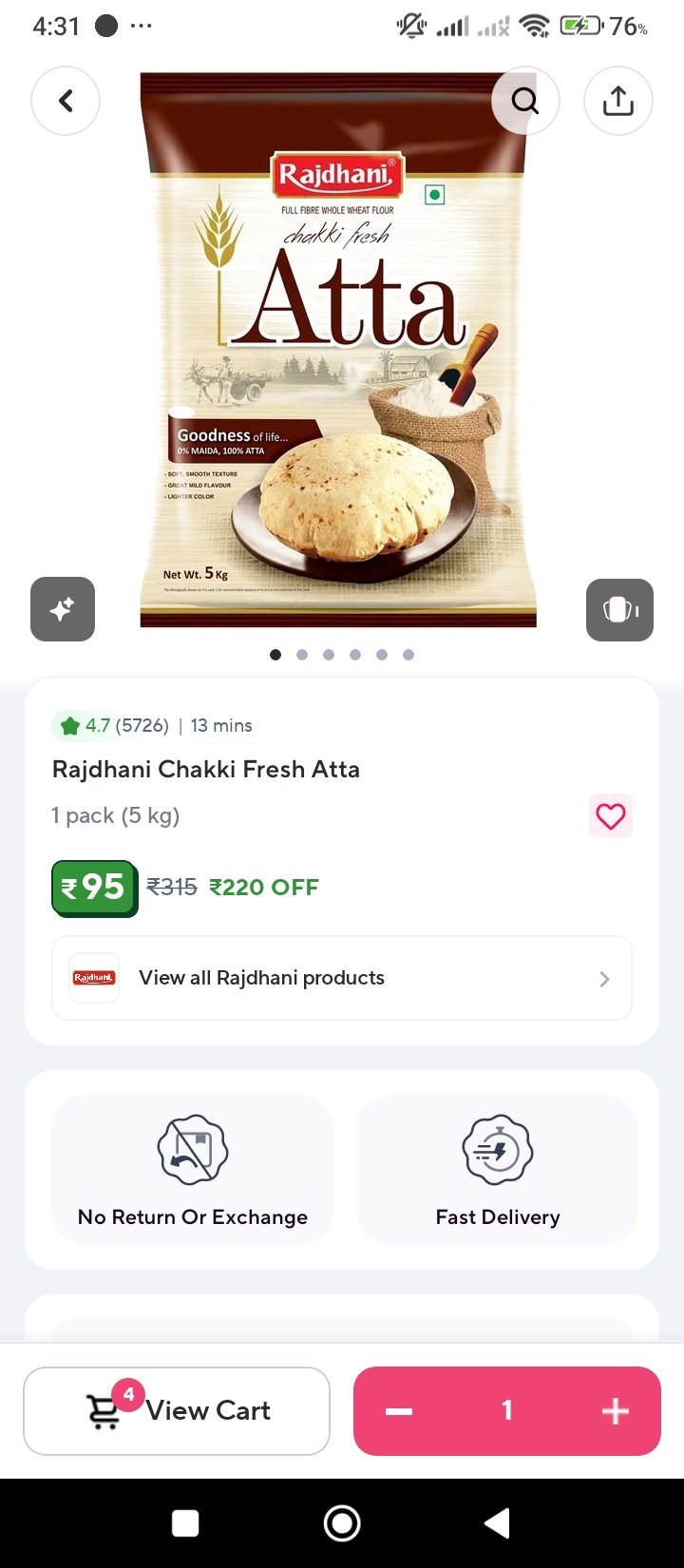View all Rajdhani products
The height and width of the screenshot is (1568, 684).
click(x=342, y=978)
